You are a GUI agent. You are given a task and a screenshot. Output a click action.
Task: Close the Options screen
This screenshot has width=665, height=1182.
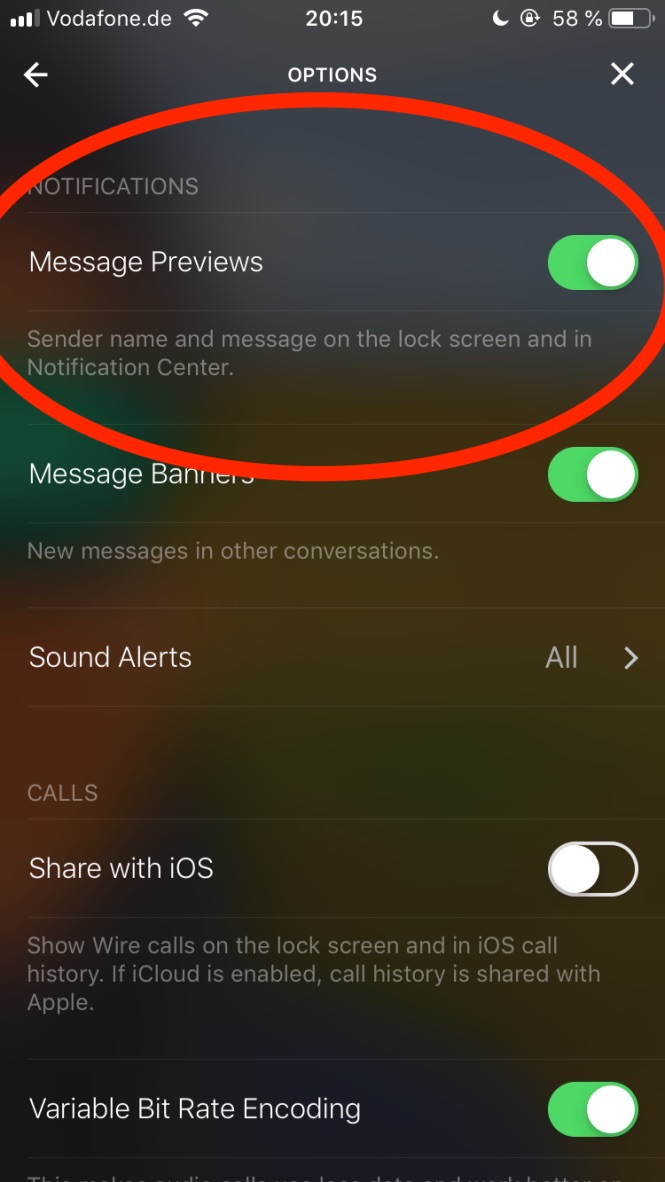click(x=622, y=74)
